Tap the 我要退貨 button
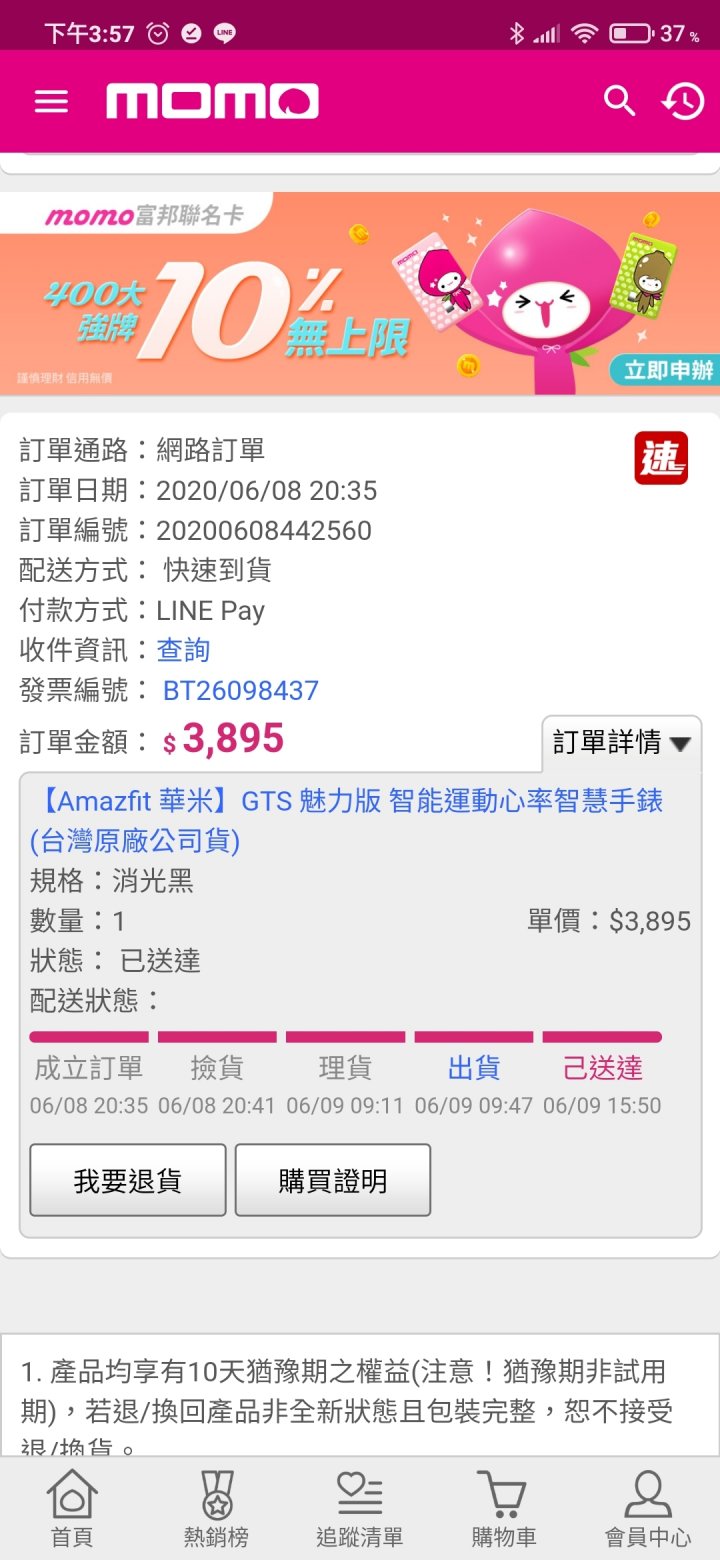720x1560 pixels. tap(128, 1180)
